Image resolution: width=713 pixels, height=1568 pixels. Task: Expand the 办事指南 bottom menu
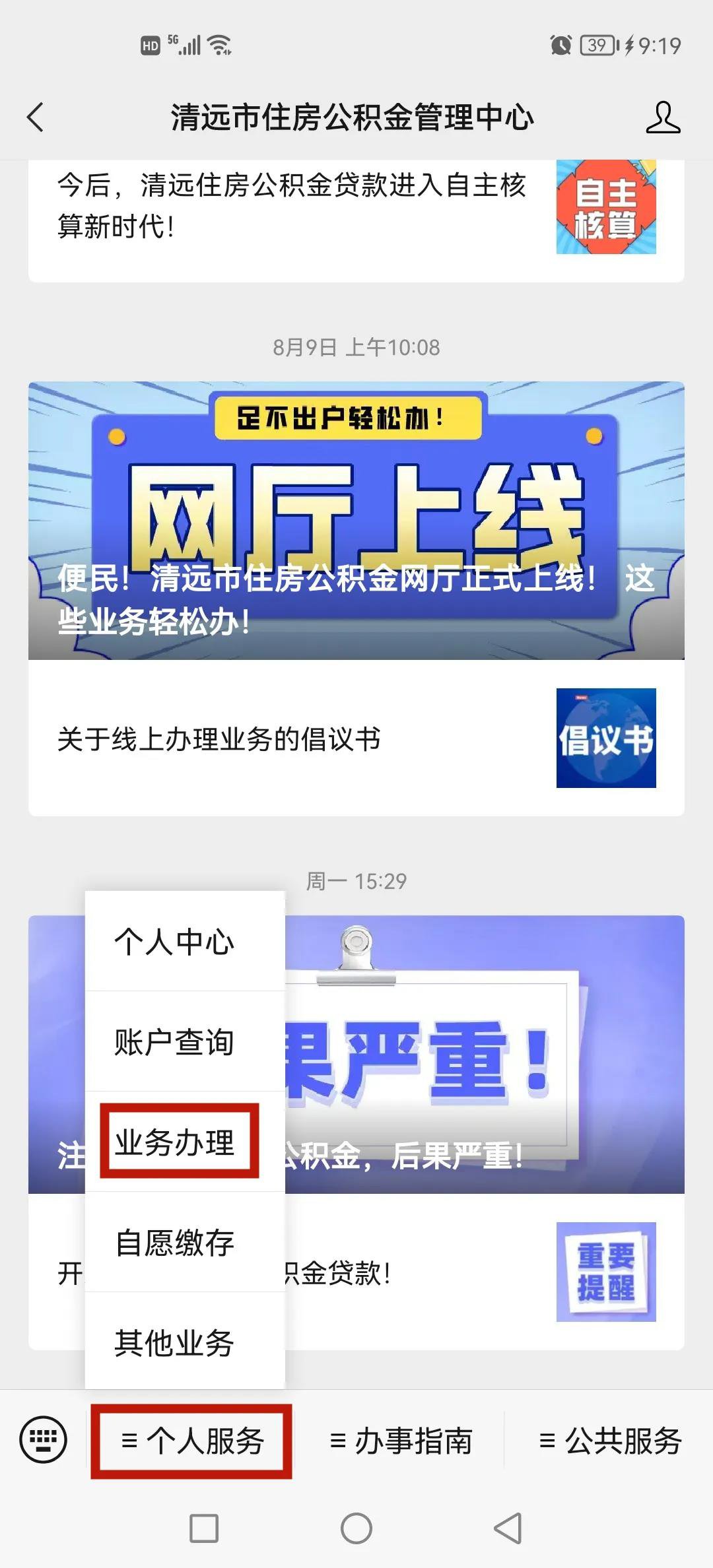401,1441
